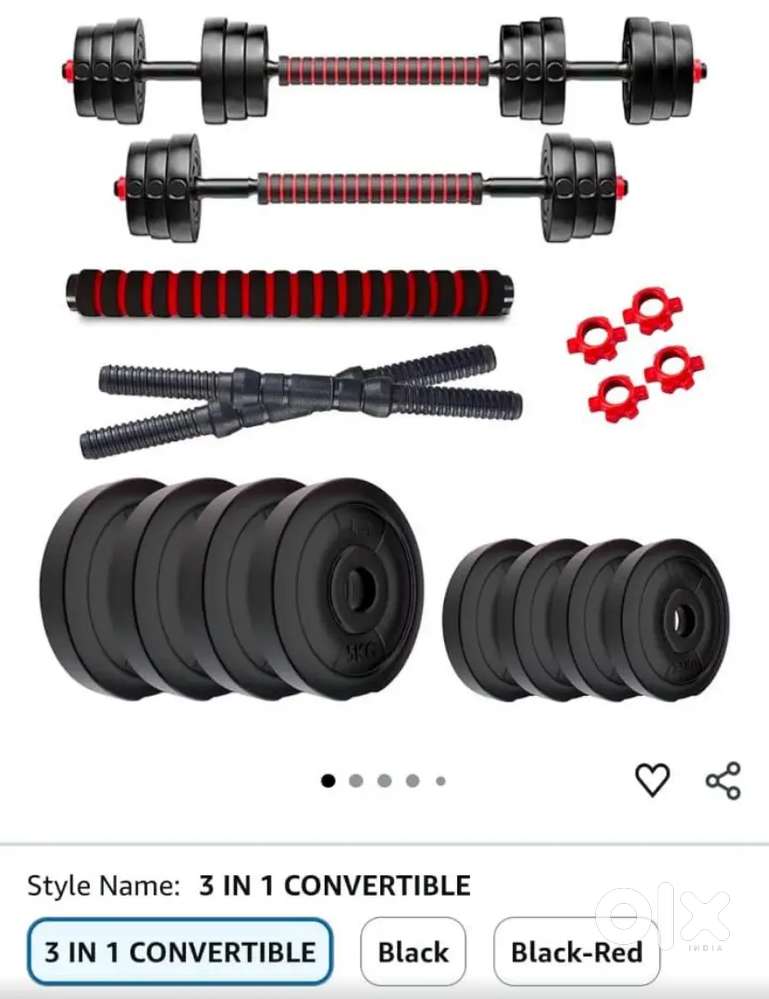769x999 pixels.
Task: Pick the Black-Red style option
Action: 576,951
